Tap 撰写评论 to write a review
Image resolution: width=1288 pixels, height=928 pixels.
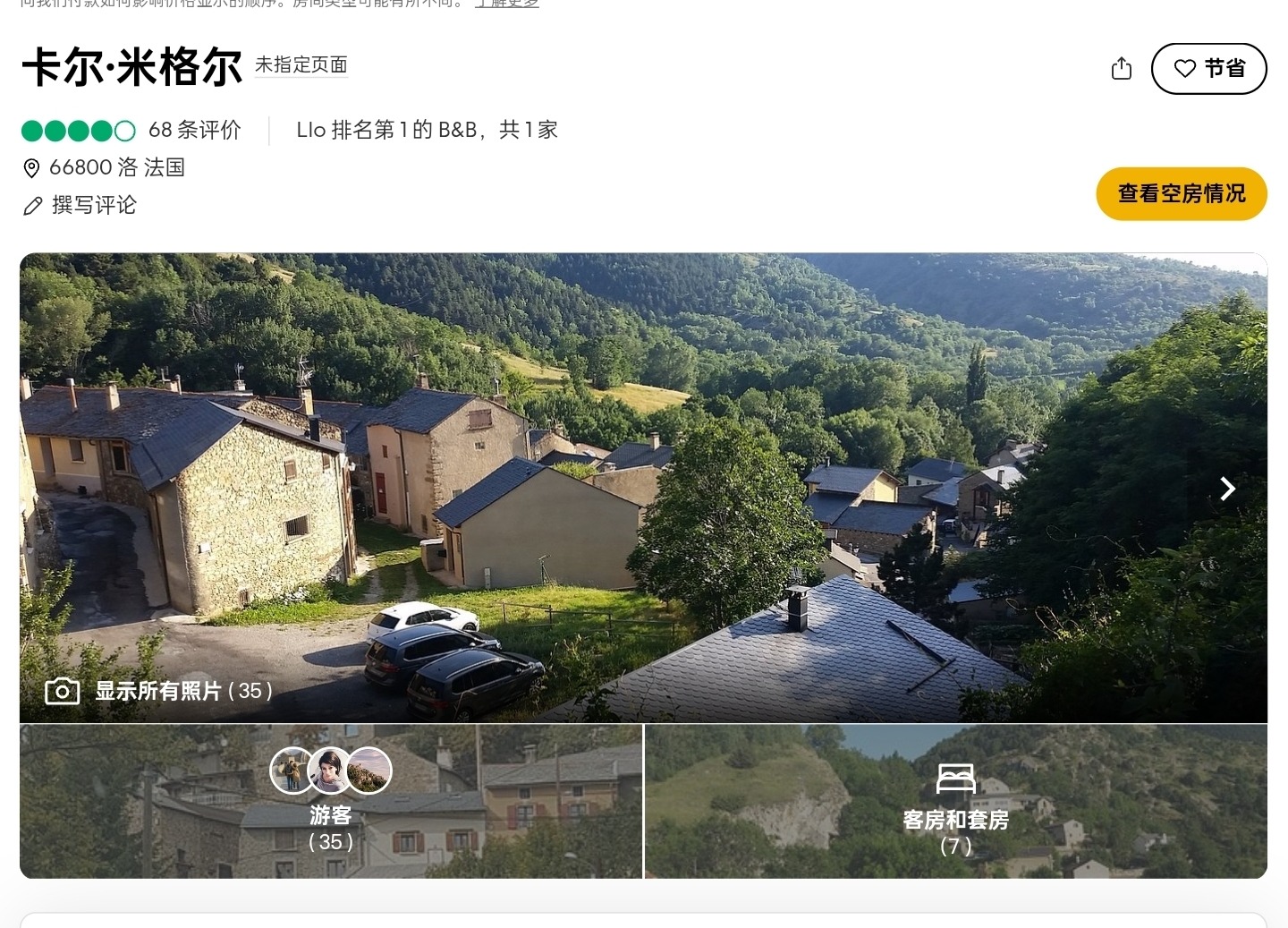[93, 205]
